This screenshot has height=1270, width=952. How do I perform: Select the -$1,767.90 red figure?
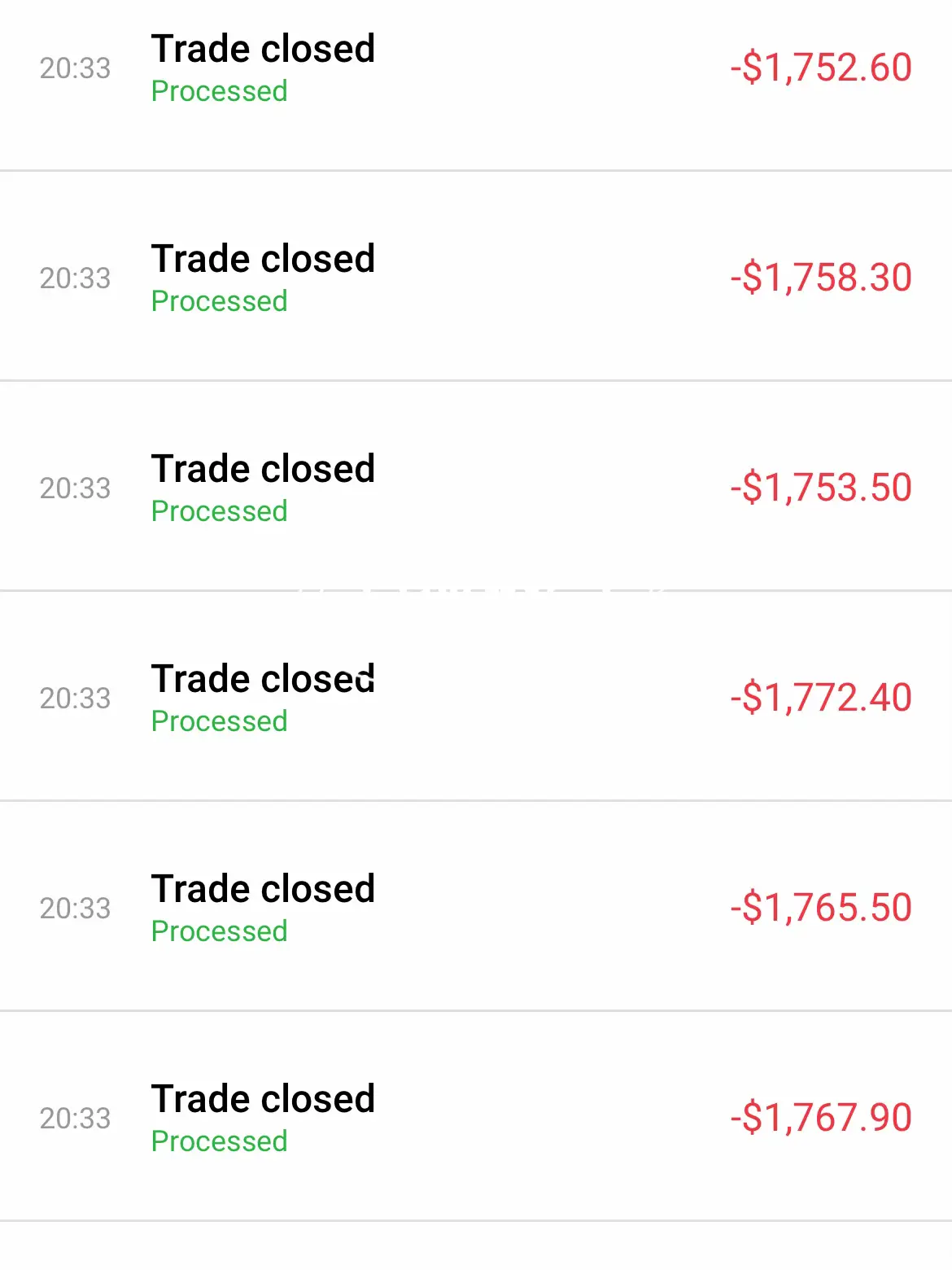coord(823,1118)
